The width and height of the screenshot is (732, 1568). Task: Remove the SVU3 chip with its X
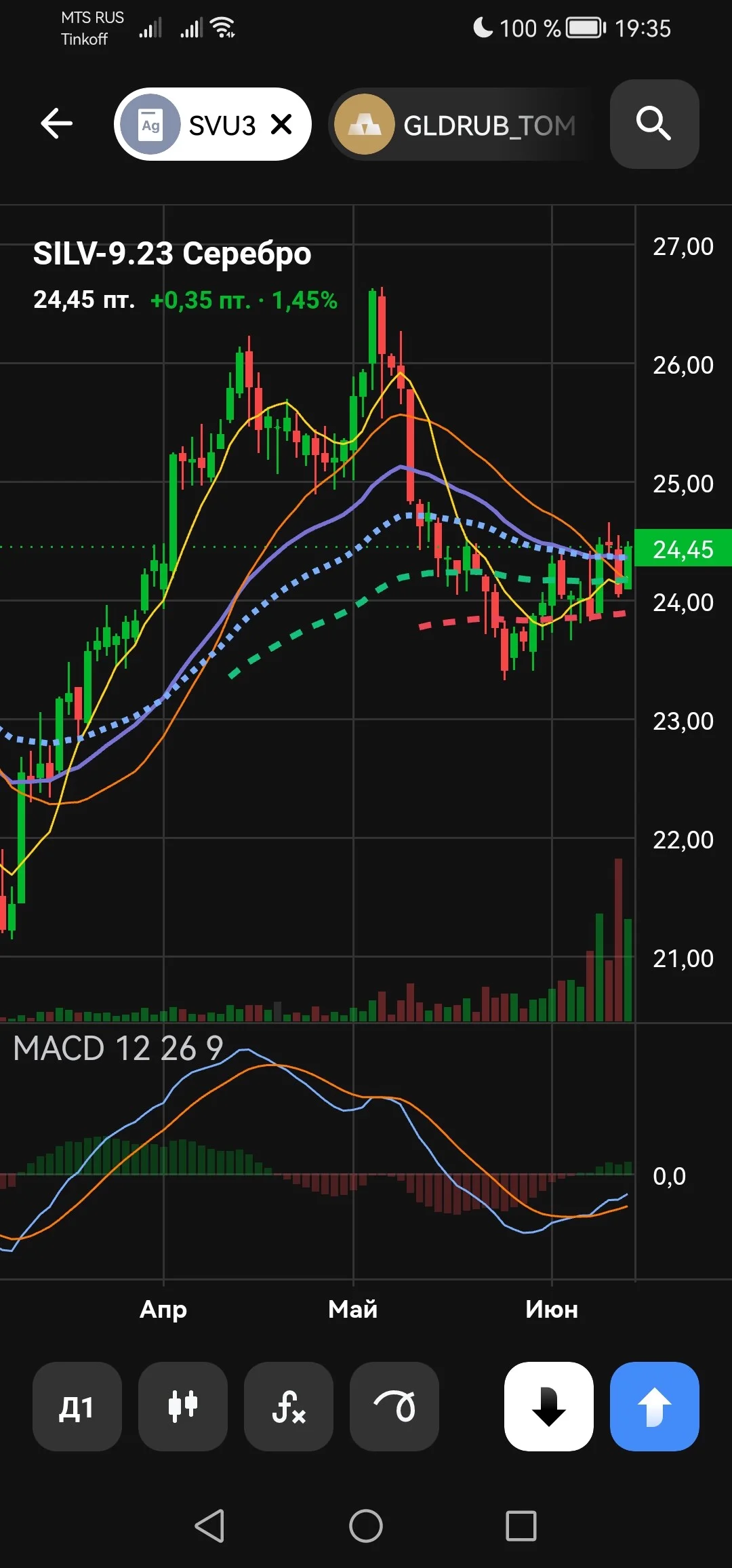[281, 124]
